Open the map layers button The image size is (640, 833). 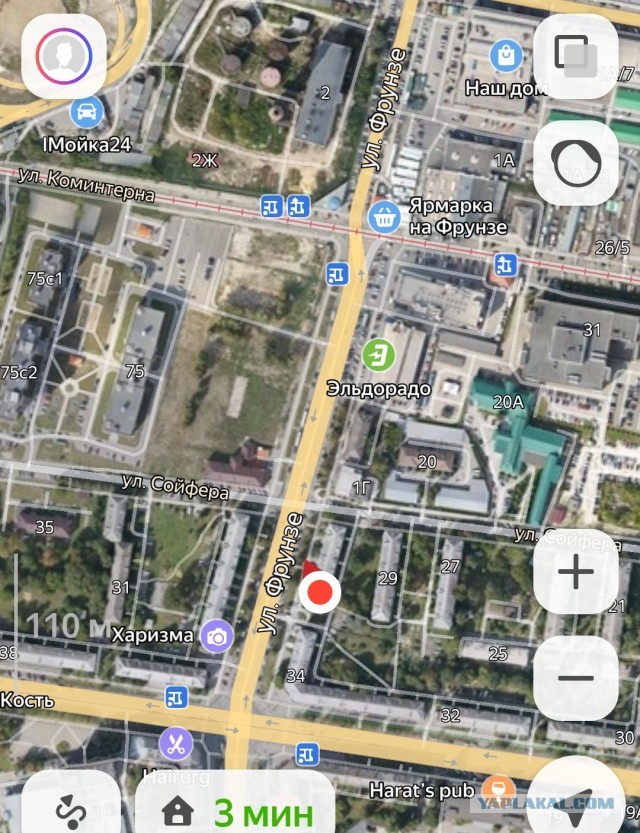[575, 55]
